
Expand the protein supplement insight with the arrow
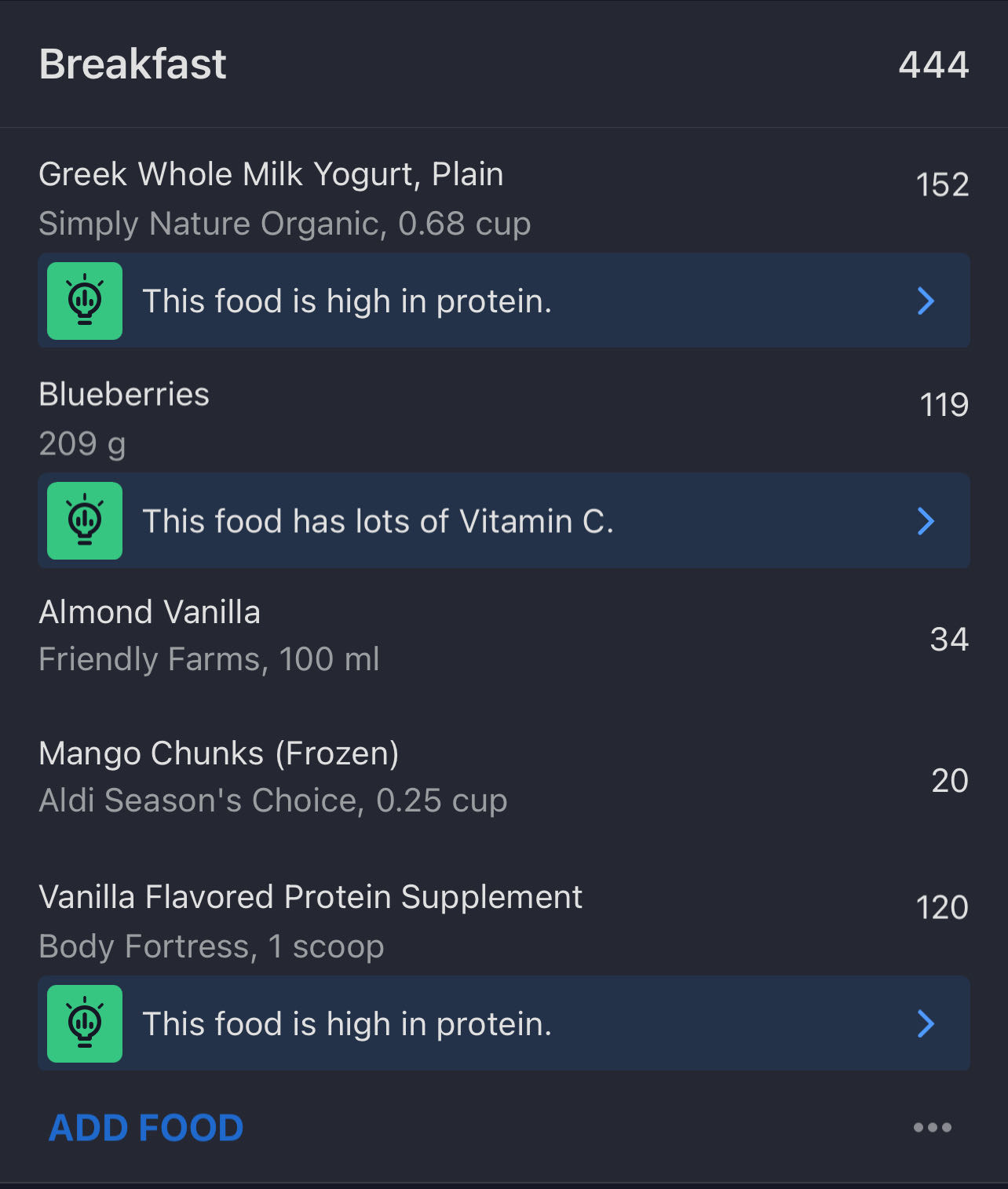[x=926, y=1023]
